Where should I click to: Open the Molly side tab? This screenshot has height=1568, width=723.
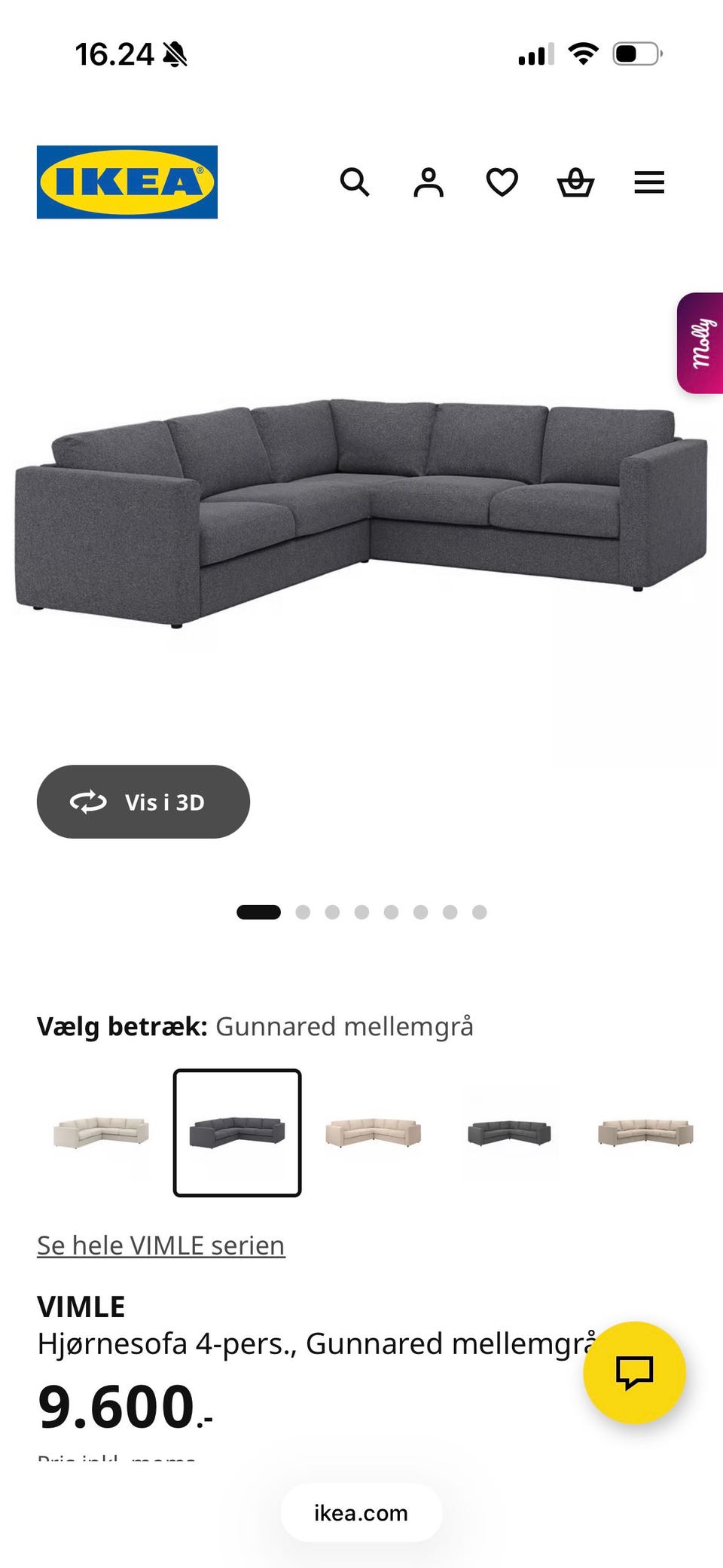point(702,341)
